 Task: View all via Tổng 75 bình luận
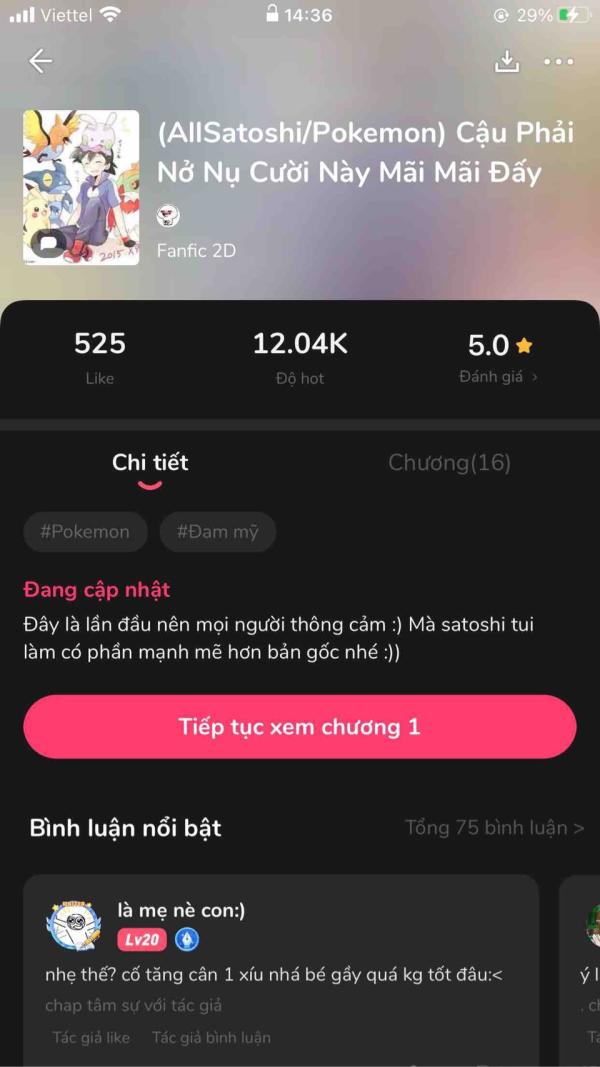[x=495, y=827]
